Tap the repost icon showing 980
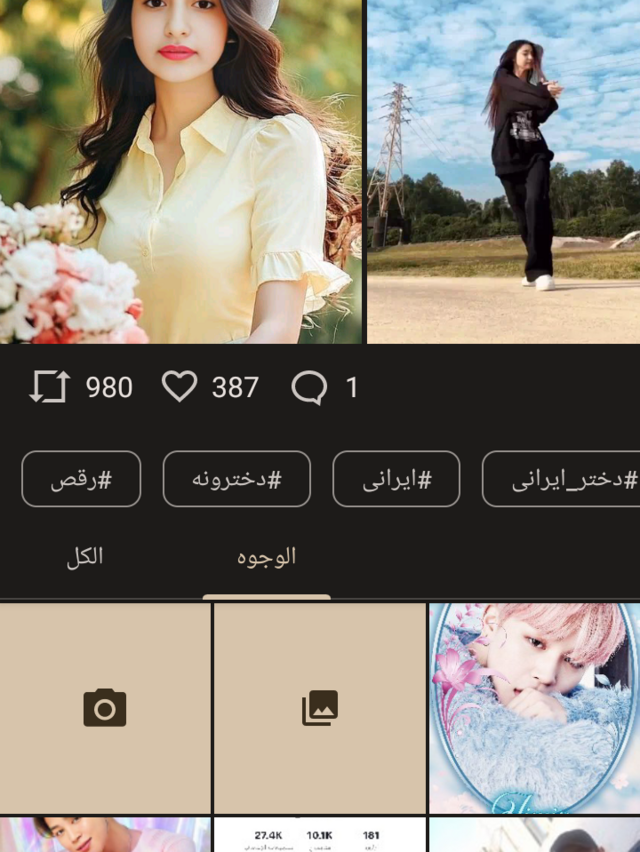640x852 pixels. point(49,387)
